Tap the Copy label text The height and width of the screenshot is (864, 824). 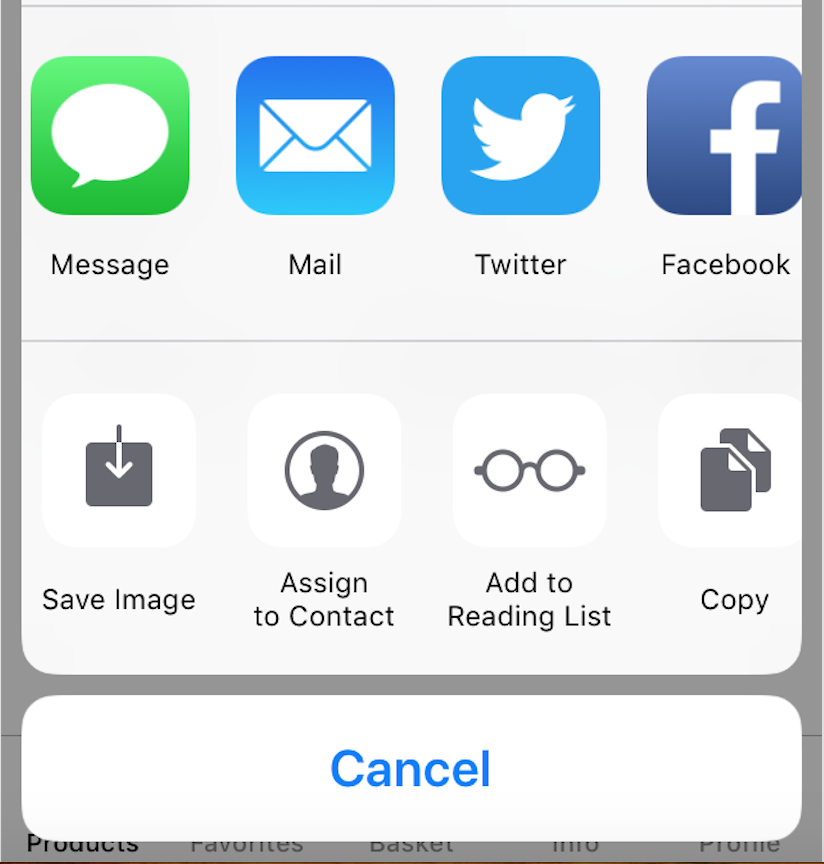[734, 599]
